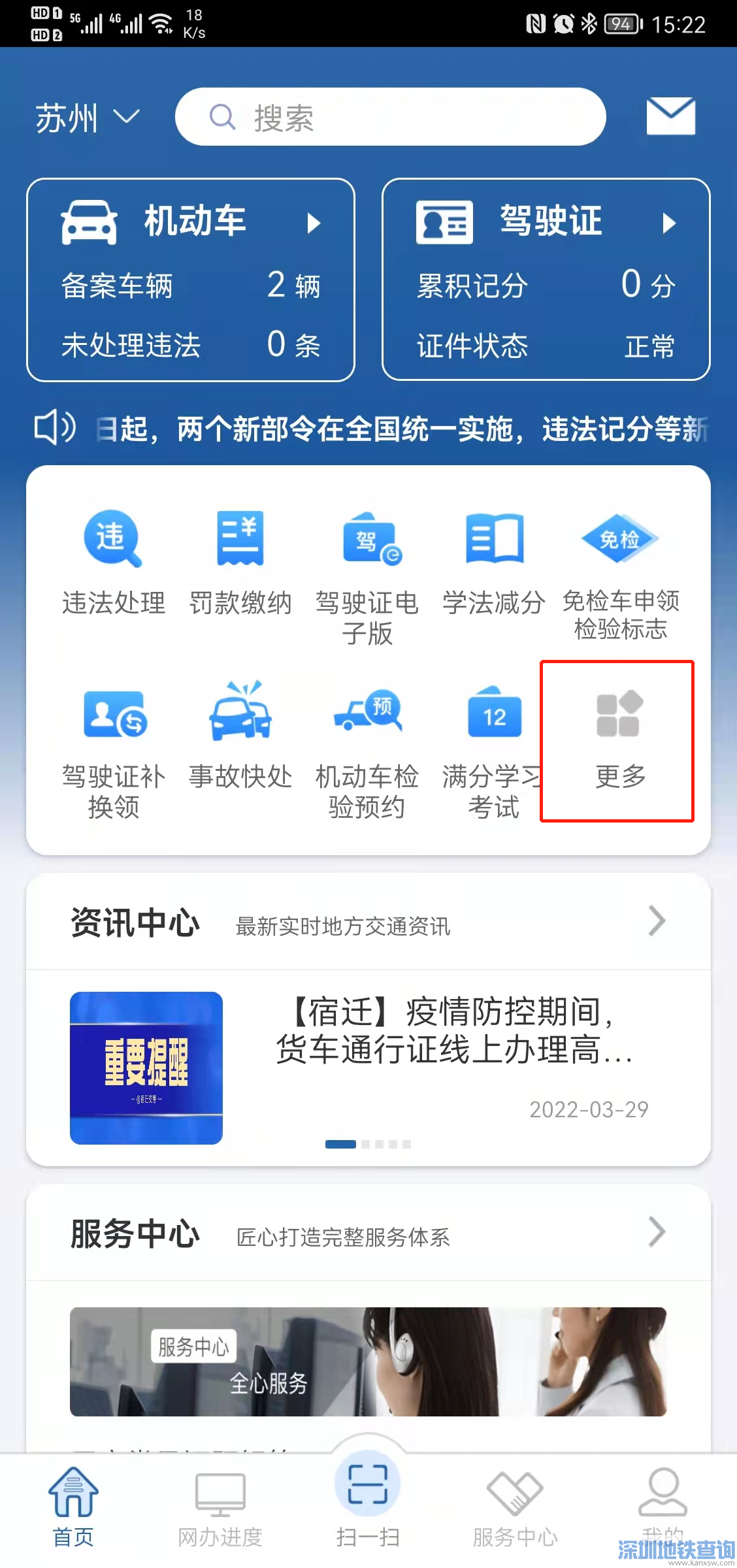Open the 苏州 city dropdown
Viewport: 737px width, 1568px height.
pyautogui.click(x=87, y=118)
